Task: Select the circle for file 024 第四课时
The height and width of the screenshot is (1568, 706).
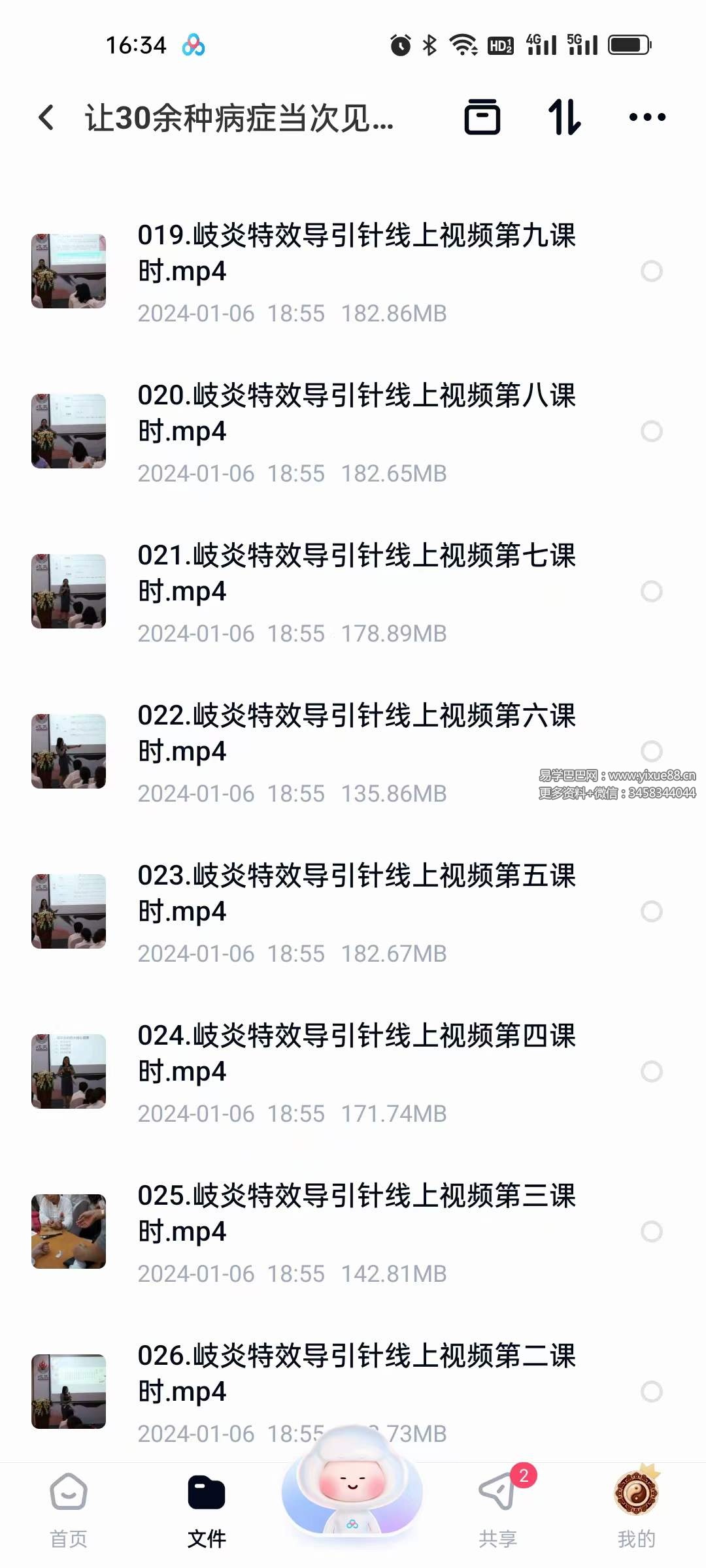Action: 651,1071
